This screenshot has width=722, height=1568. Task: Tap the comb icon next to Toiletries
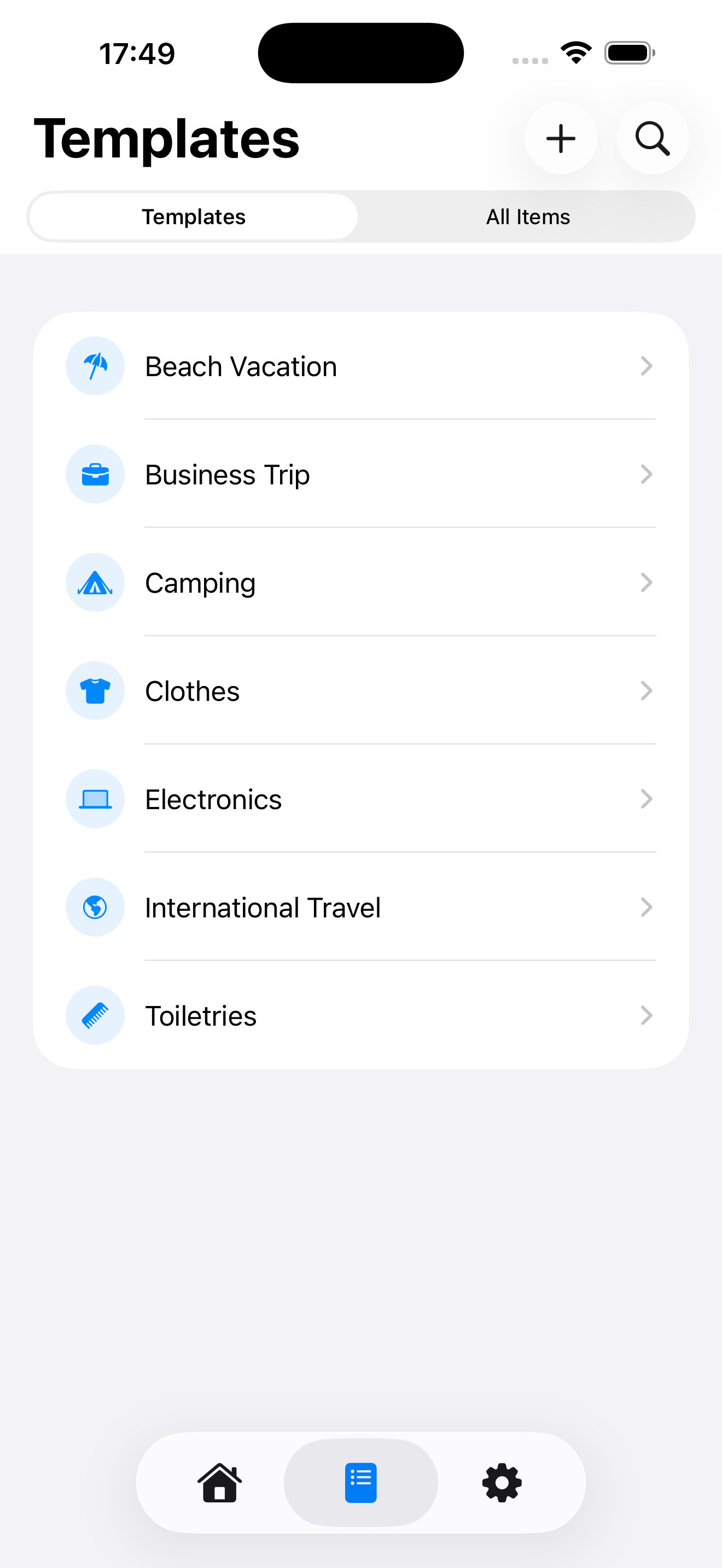[95, 1015]
